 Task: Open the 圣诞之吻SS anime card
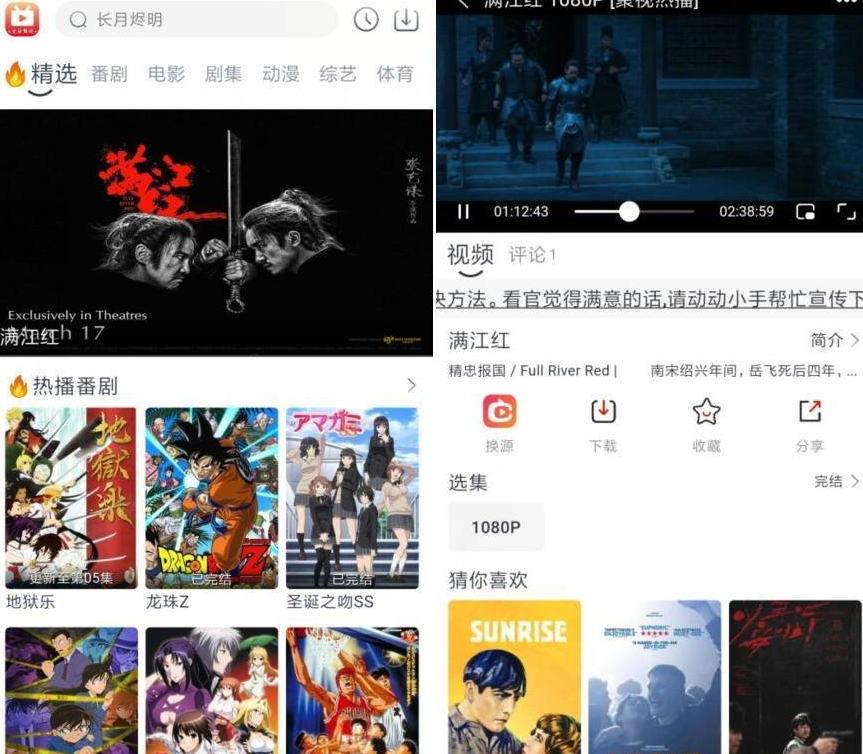tap(351, 498)
